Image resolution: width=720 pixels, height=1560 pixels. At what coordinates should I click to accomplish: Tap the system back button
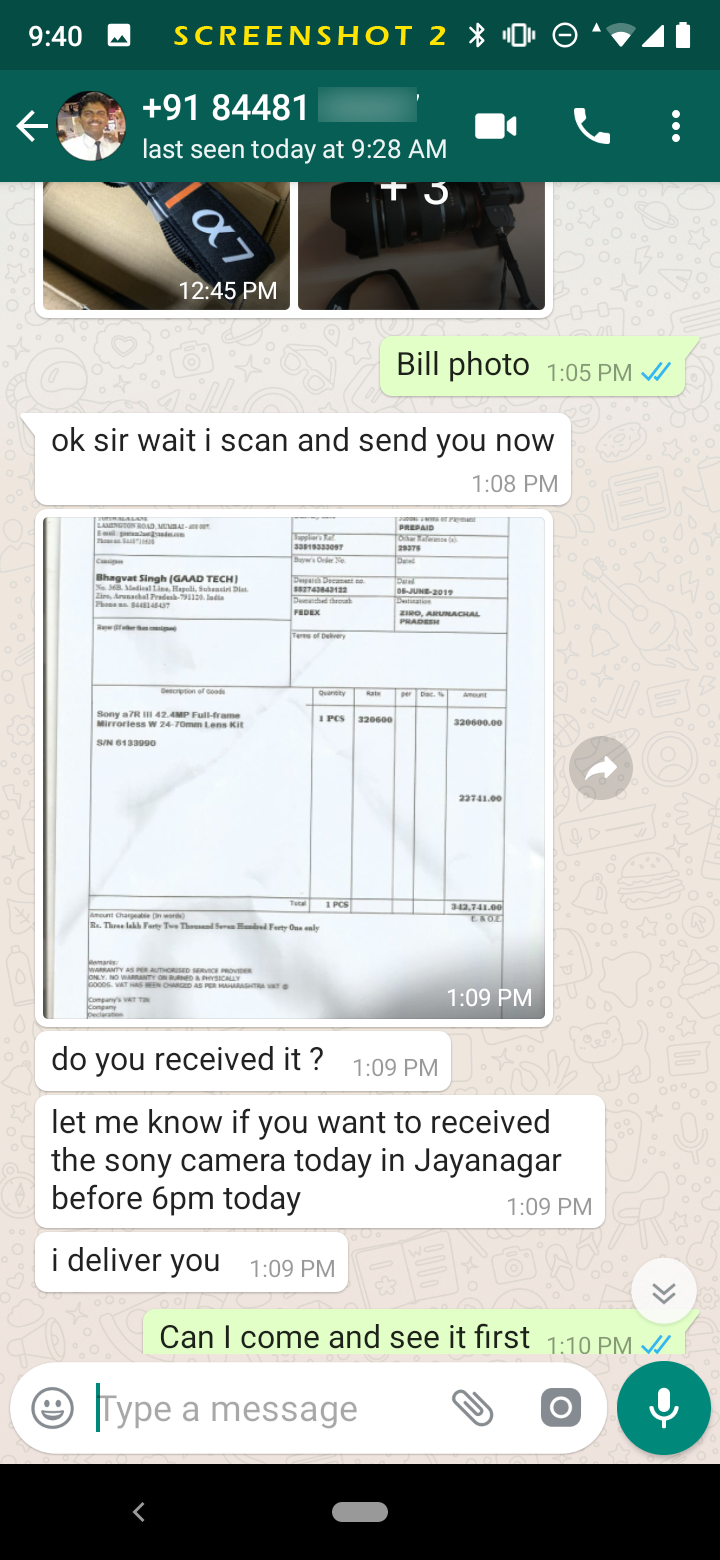click(139, 1512)
